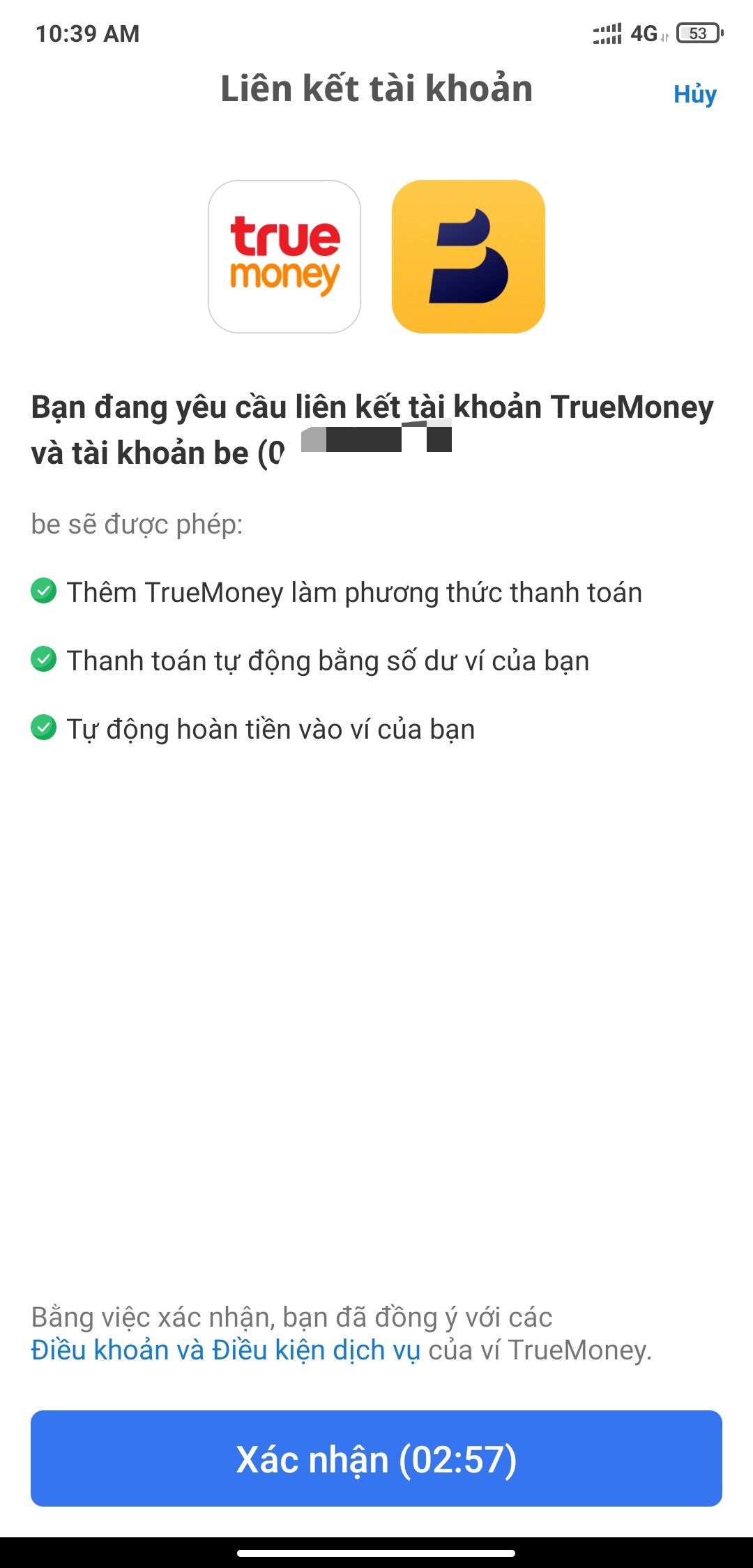Open Điều khoản và Điều kiện dịch vụ link
This screenshot has height=1568, width=753.
(225, 1350)
